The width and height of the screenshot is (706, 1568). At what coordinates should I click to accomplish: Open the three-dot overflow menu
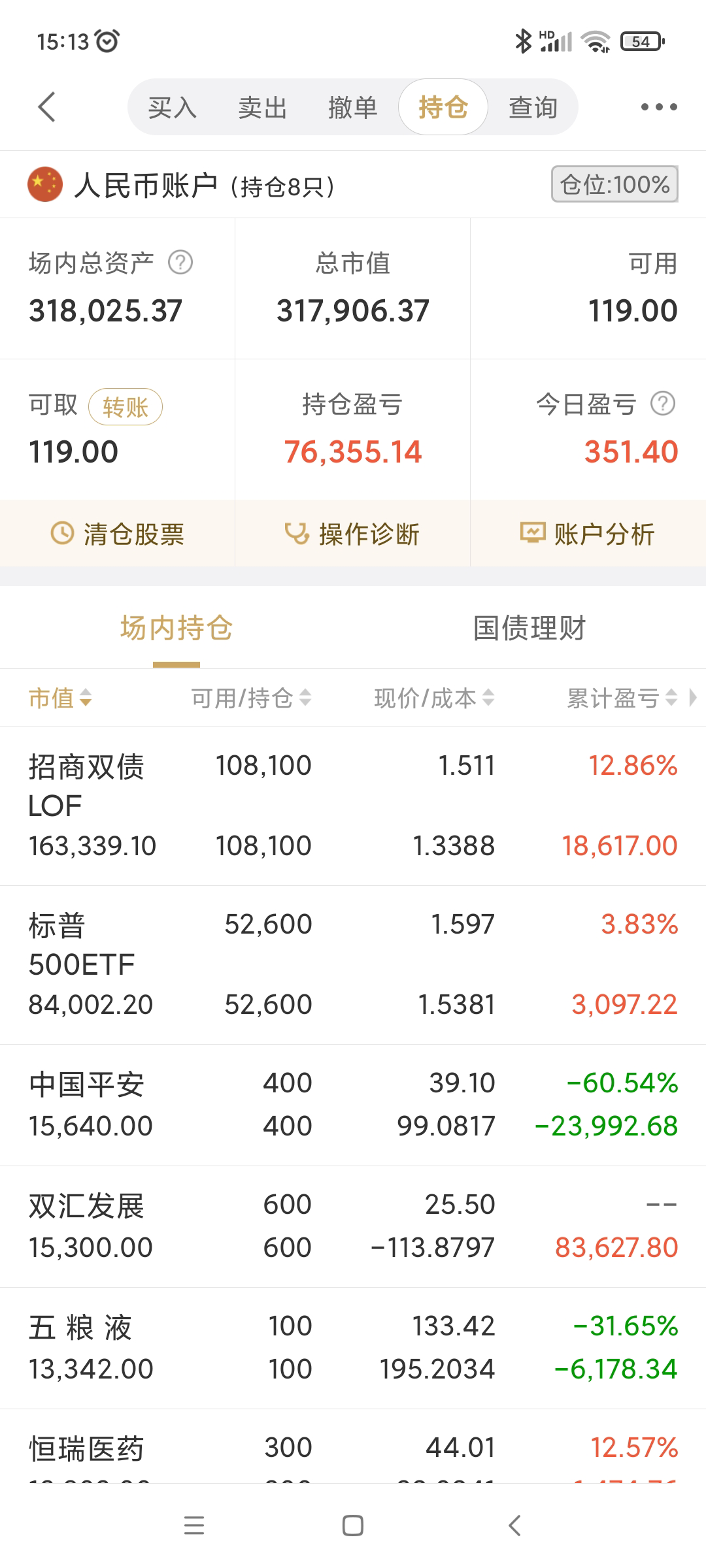click(658, 107)
